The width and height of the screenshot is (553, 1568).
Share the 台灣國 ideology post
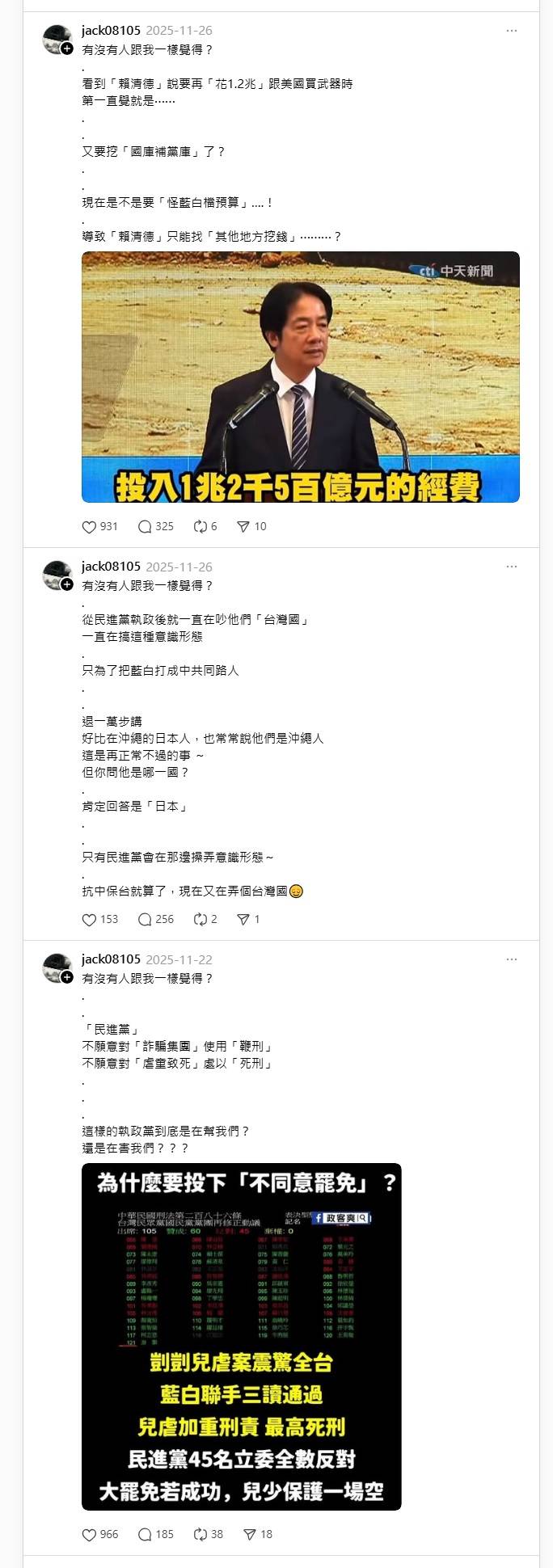point(243,920)
